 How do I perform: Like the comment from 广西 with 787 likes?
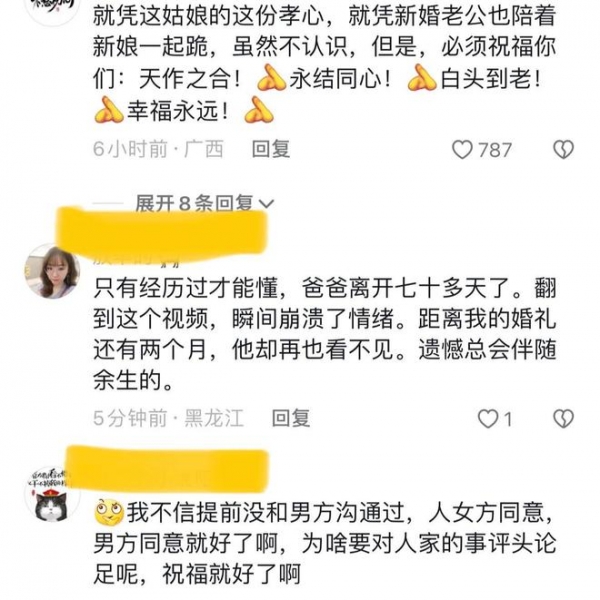point(462,150)
